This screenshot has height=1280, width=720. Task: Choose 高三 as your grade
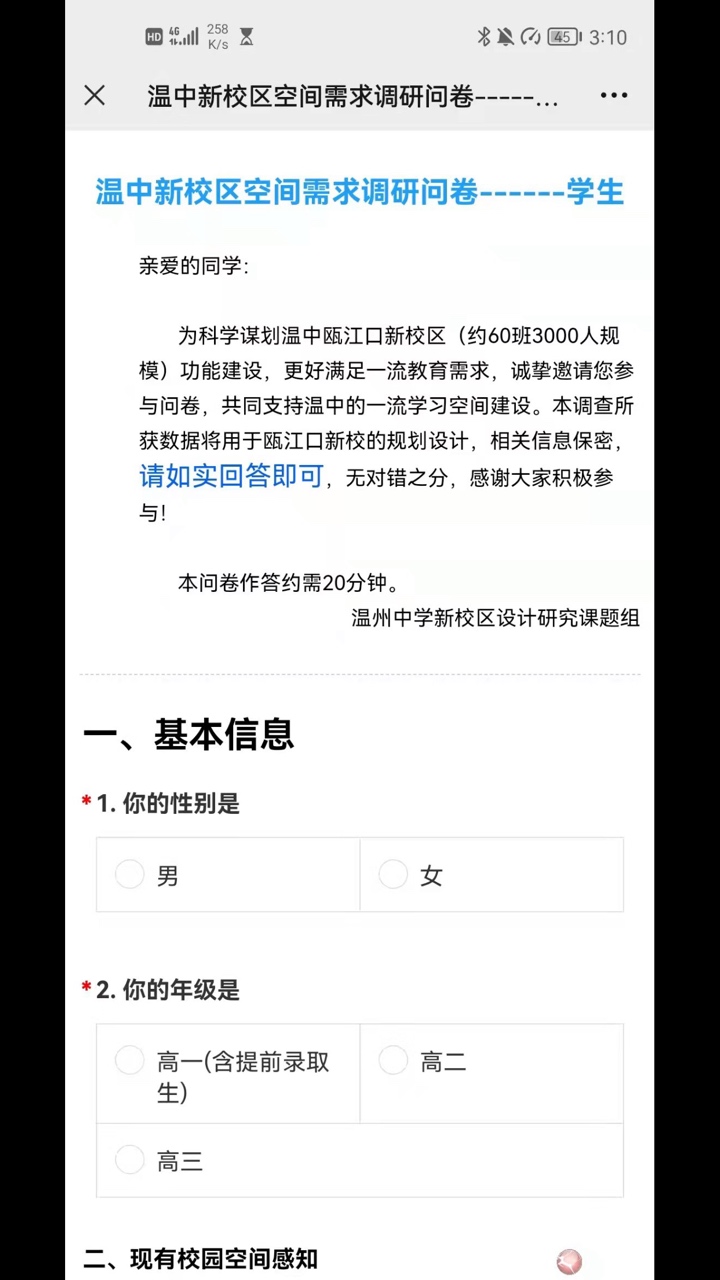(x=130, y=1160)
